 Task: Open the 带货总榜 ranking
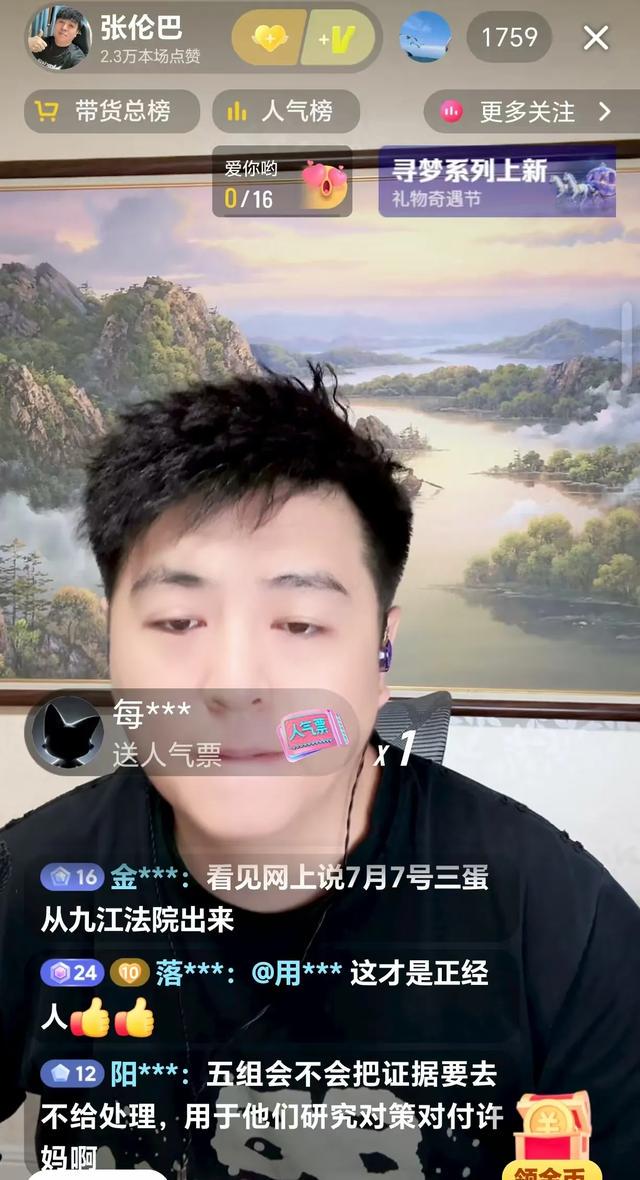[x=112, y=111]
